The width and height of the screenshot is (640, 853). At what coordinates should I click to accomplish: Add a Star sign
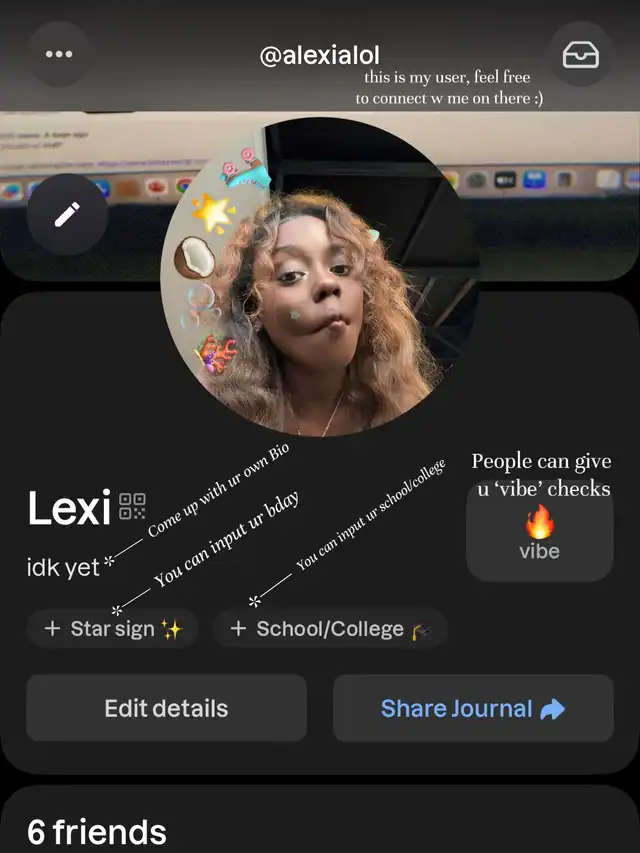pyautogui.click(x=113, y=629)
